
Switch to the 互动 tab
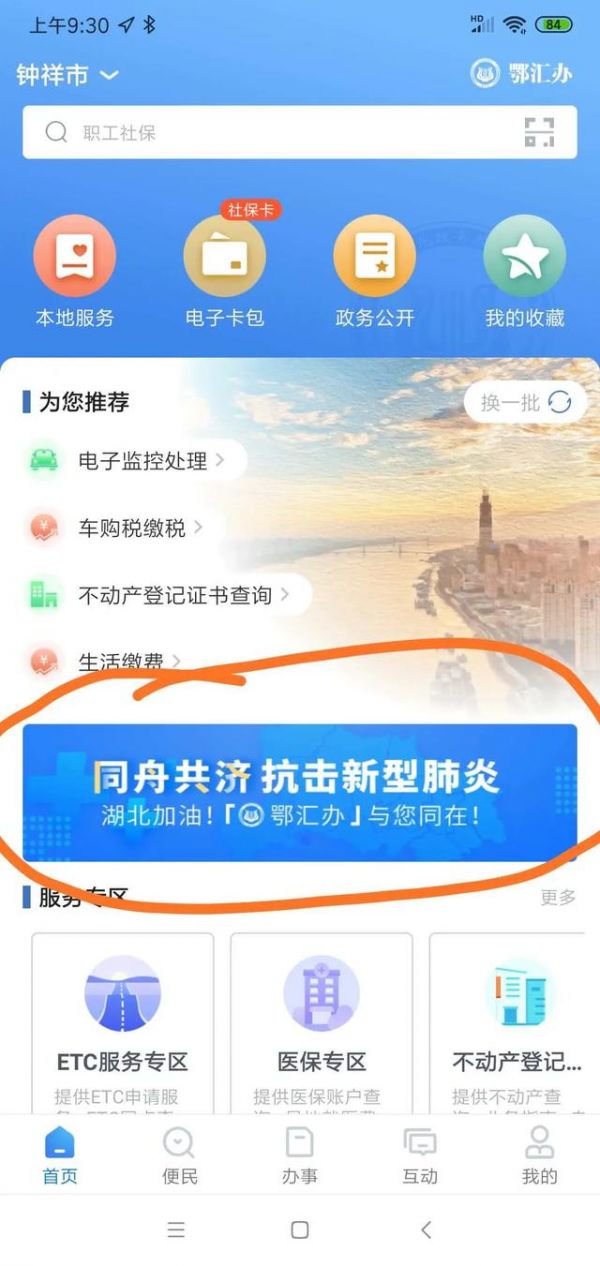pos(420,1156)
